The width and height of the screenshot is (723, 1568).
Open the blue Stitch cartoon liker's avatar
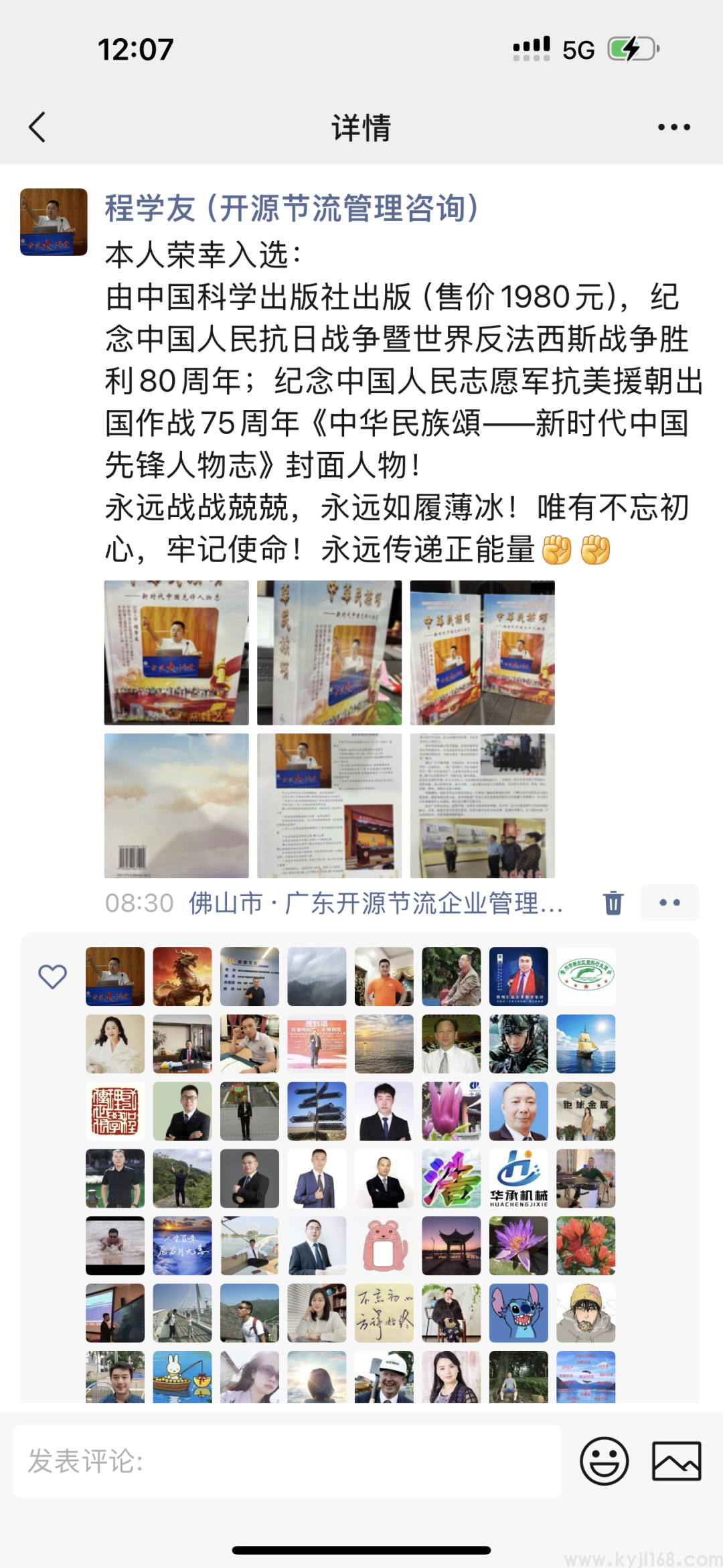click(x=519, y=1313)
